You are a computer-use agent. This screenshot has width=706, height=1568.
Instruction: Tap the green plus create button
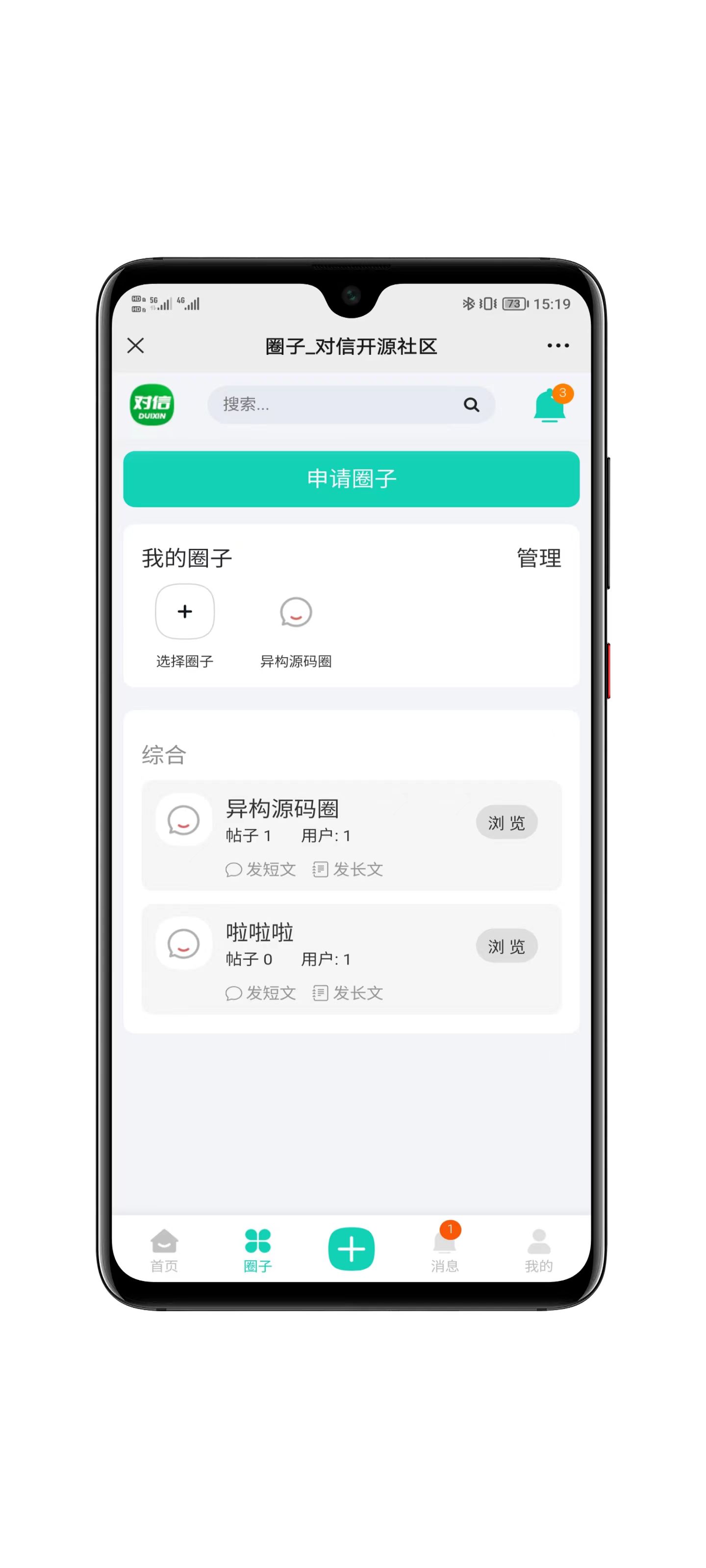click(351, 1249)
